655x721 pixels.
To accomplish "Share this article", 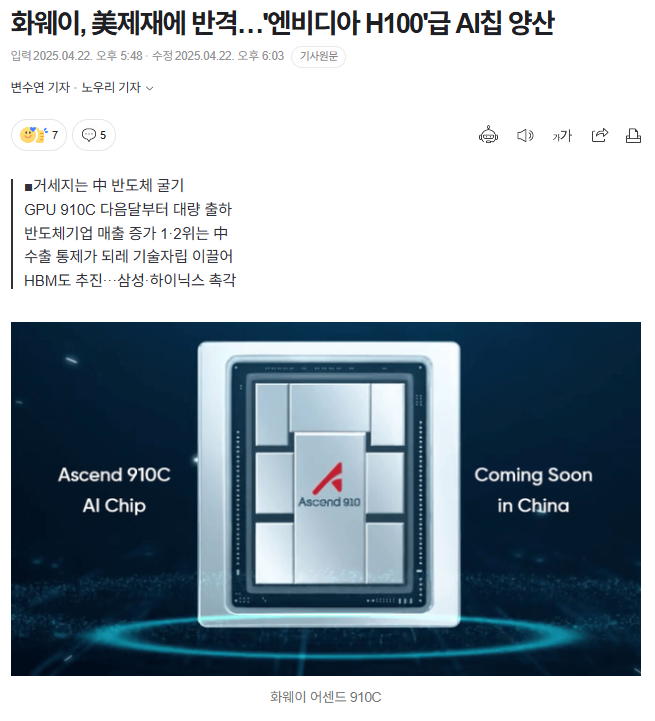I will point(600,135).
